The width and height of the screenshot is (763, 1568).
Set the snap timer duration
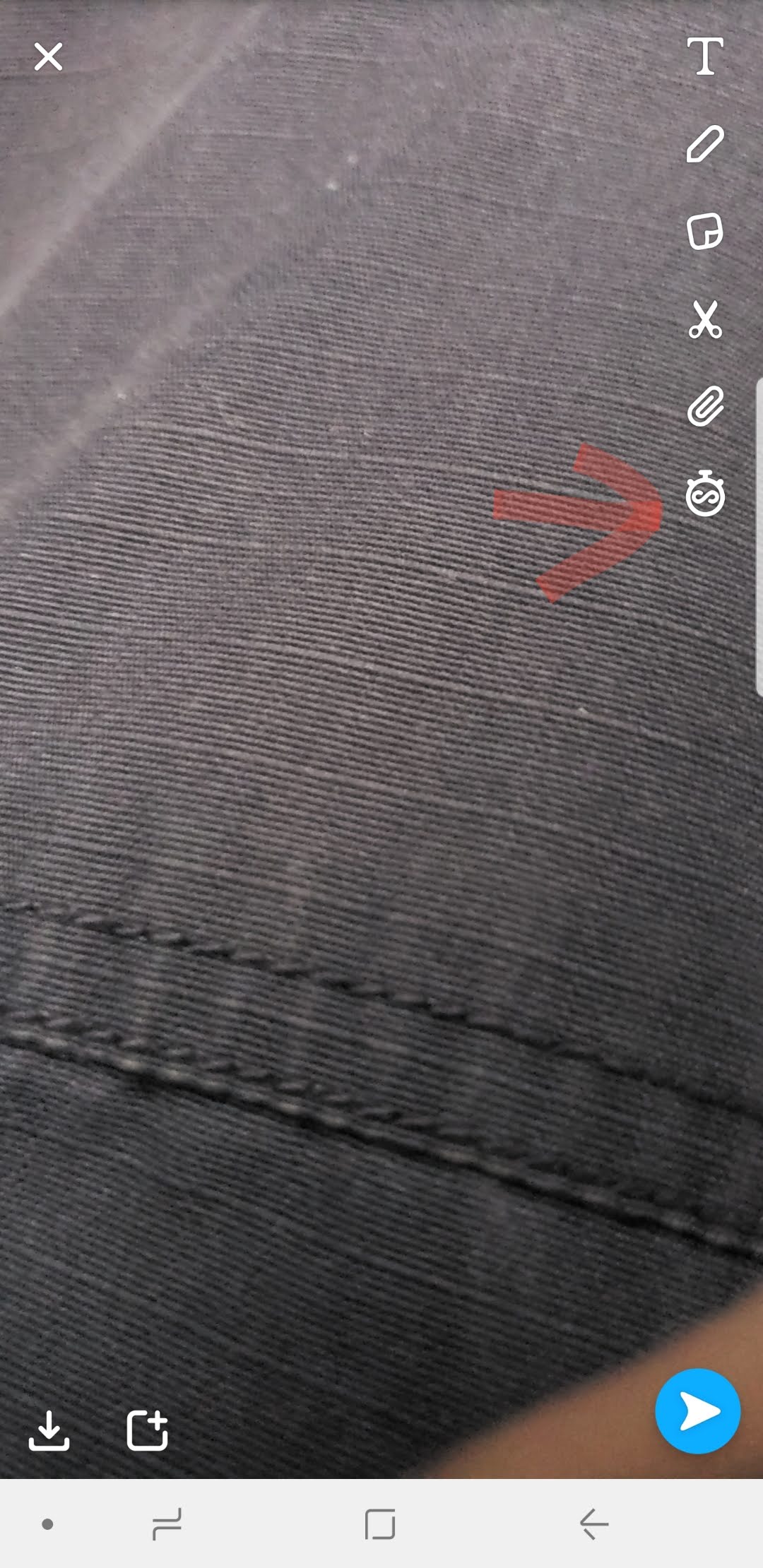[705, 494]
